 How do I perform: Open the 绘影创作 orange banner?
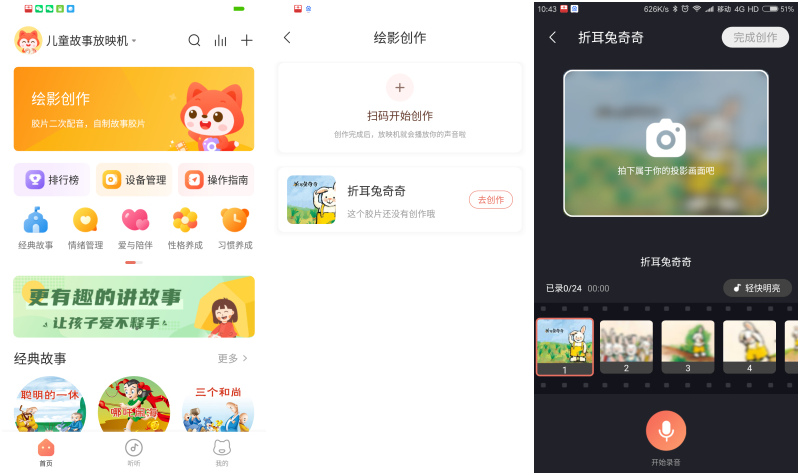coord(134,109)
